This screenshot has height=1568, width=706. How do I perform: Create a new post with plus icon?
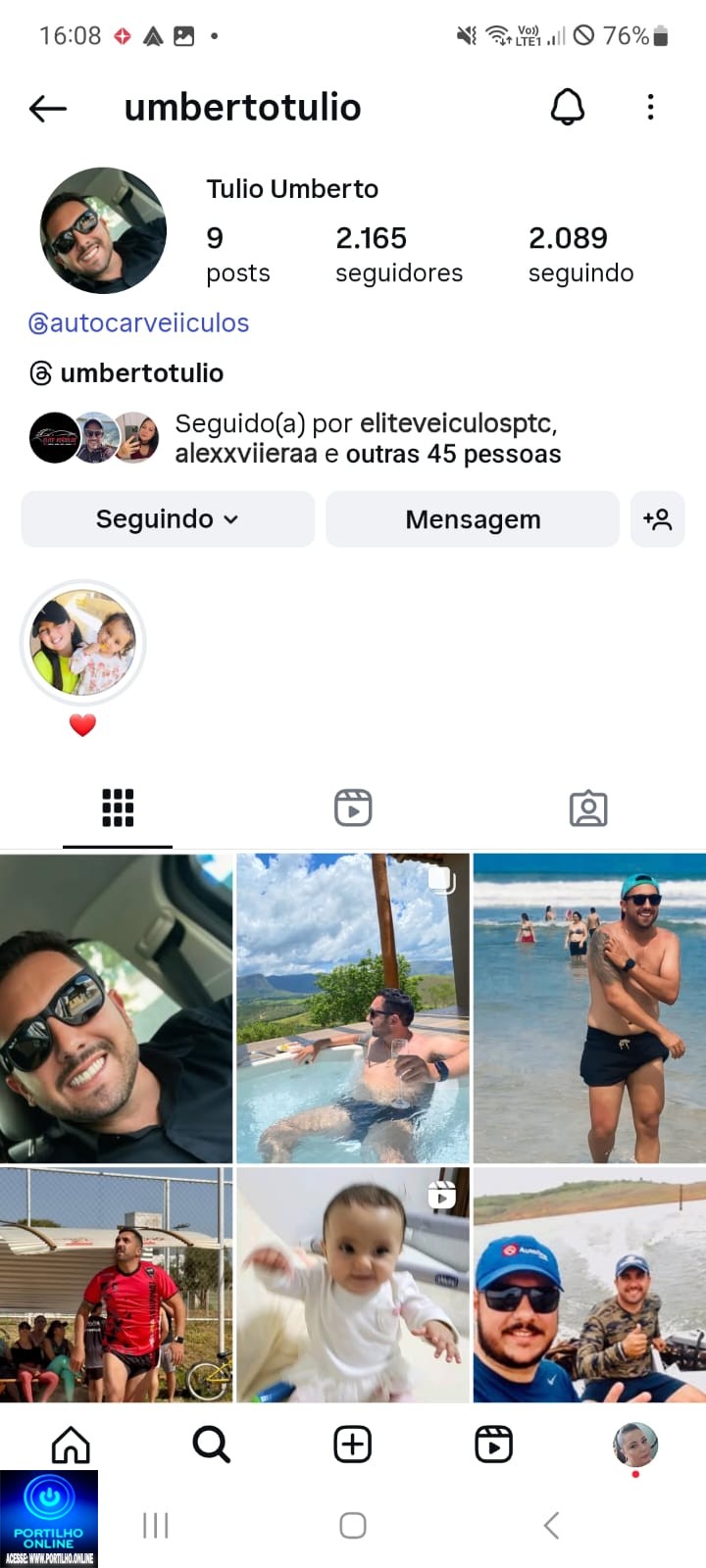click(352, 1445)
